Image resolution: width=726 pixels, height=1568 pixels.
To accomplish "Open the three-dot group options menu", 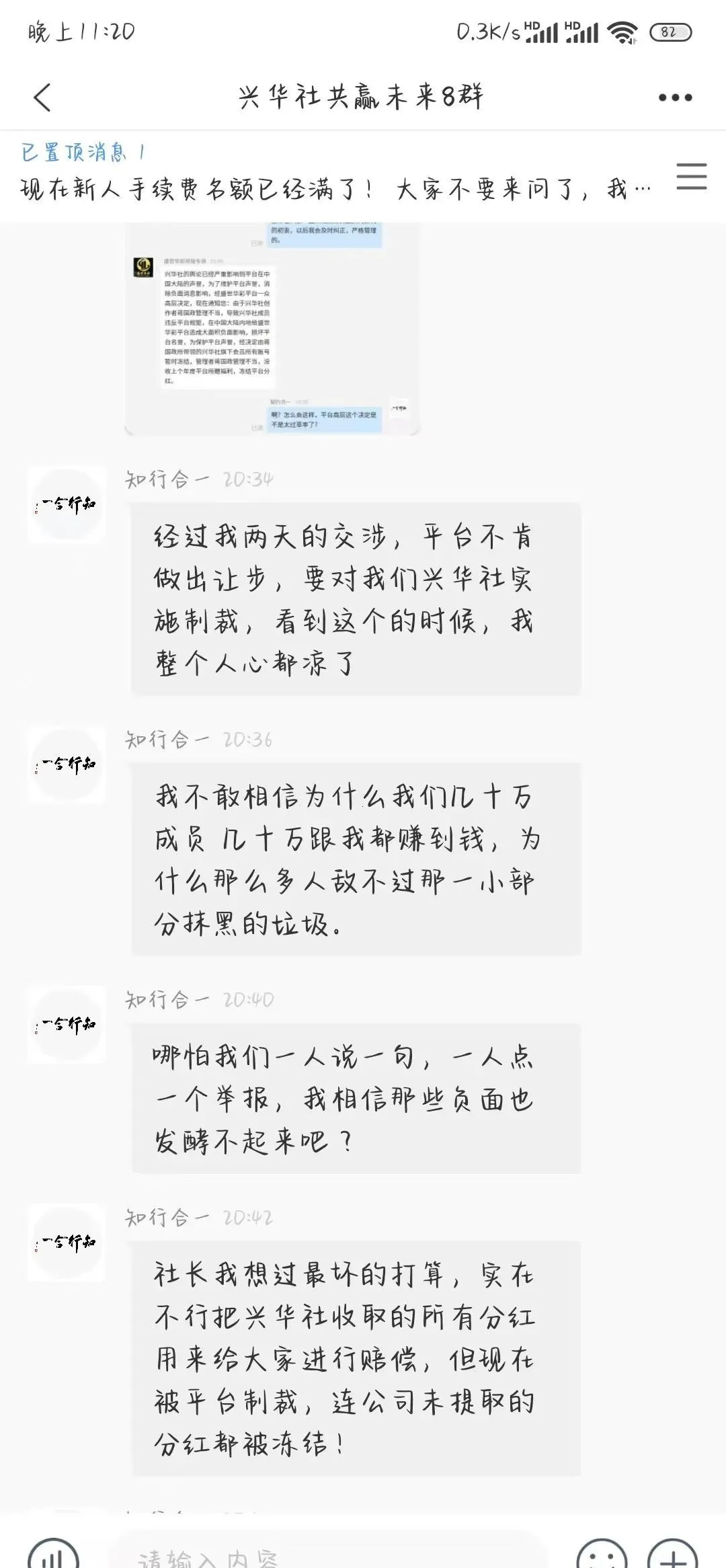I will point(675,97).
